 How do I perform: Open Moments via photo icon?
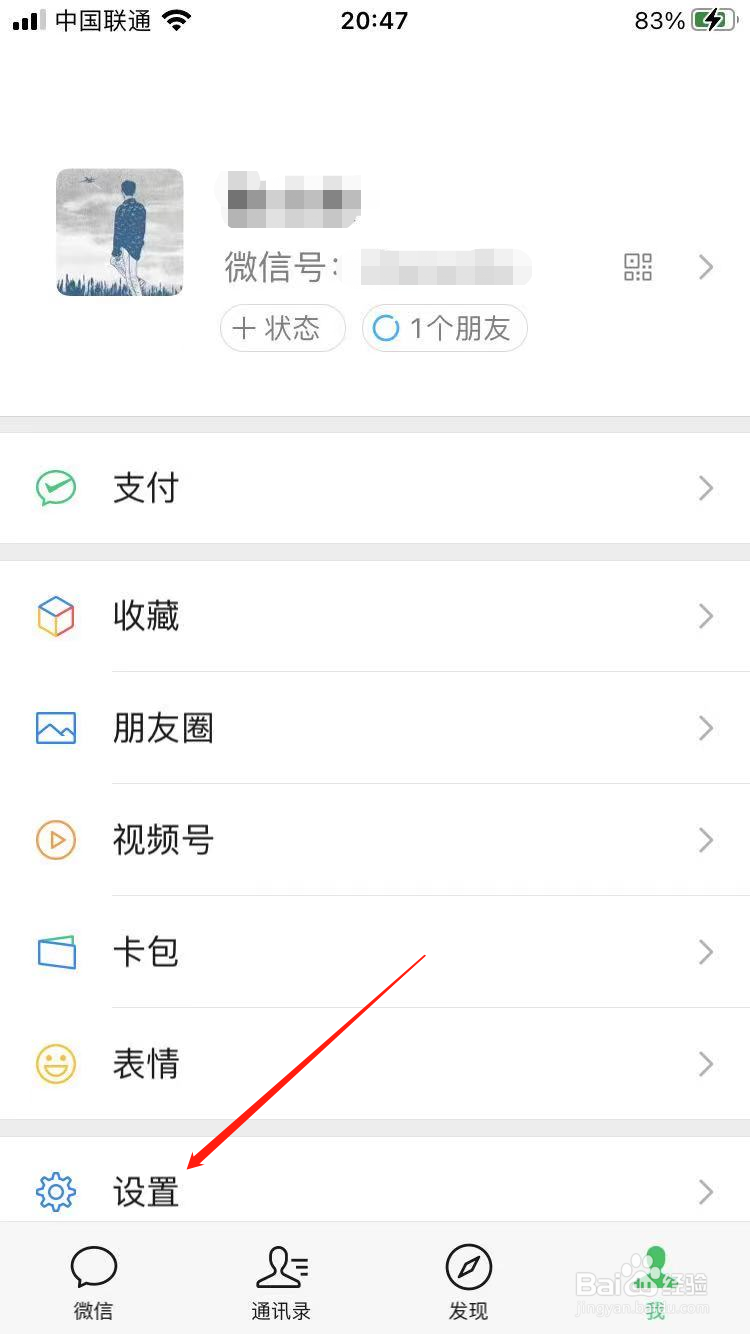tap(56, 729)
